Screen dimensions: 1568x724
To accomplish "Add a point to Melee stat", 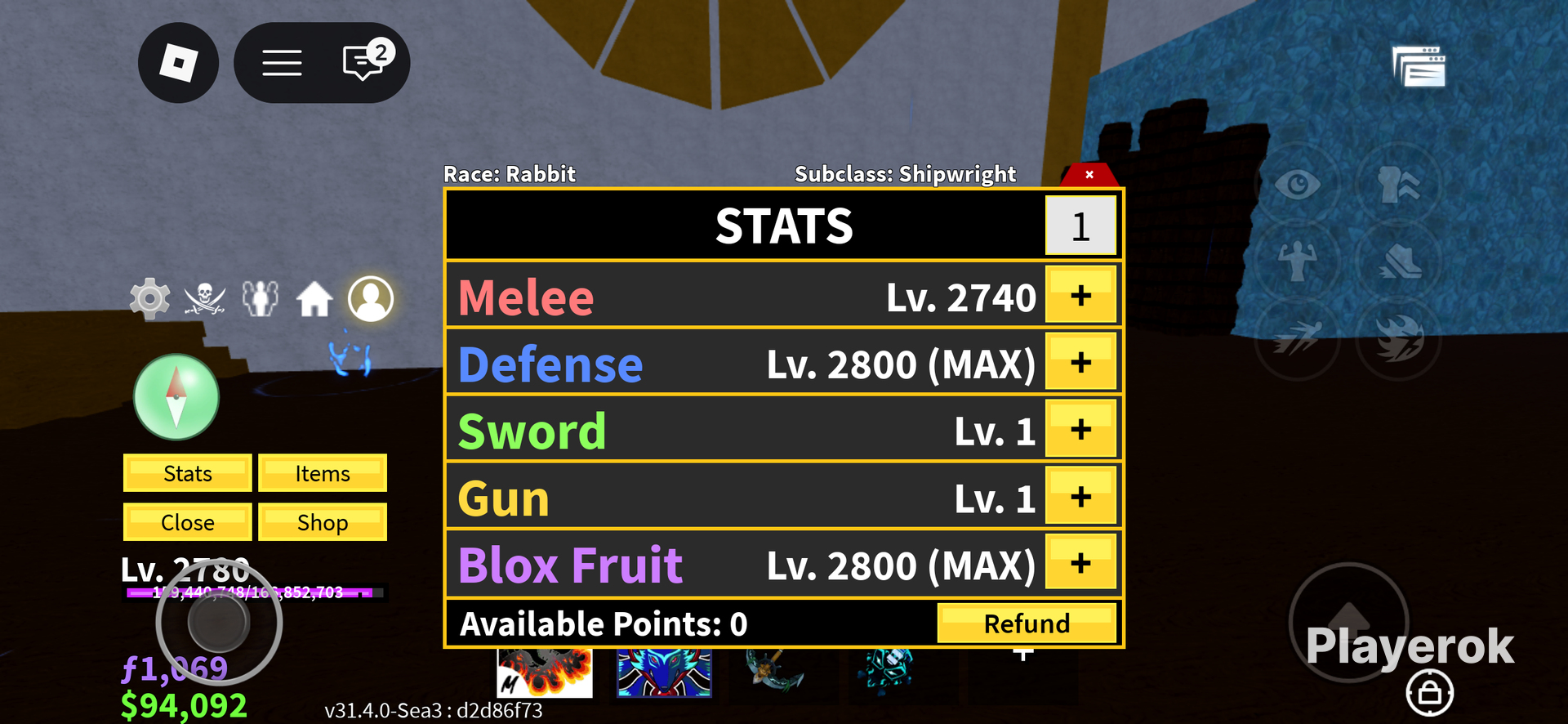I will tap(1080, 295).
